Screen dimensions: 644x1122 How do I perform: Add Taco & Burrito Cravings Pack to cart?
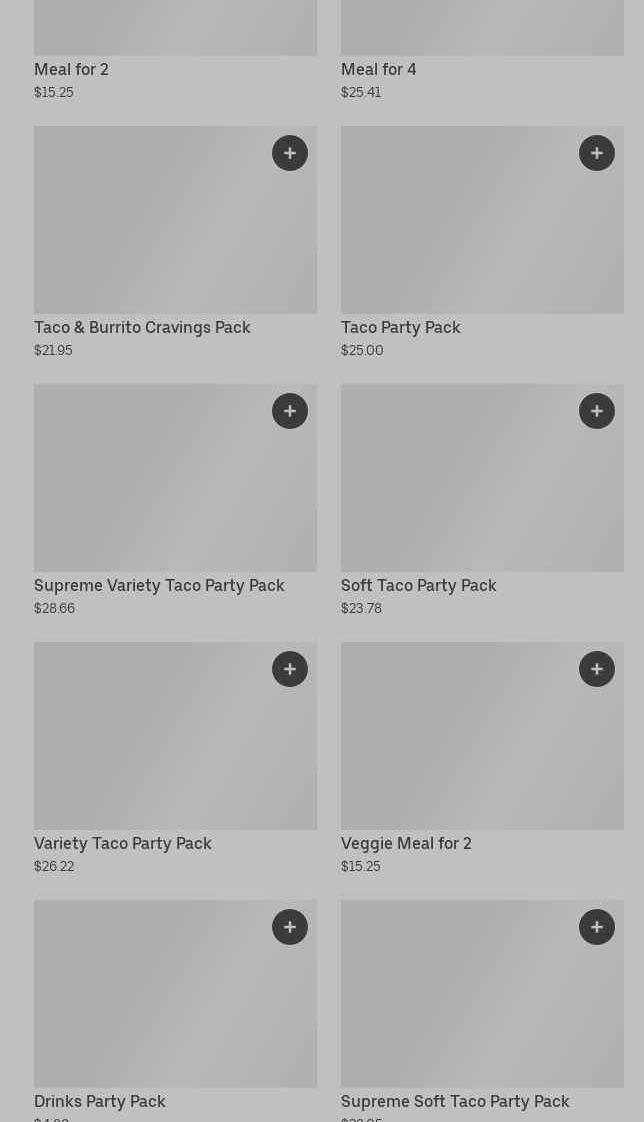point(290,153)
